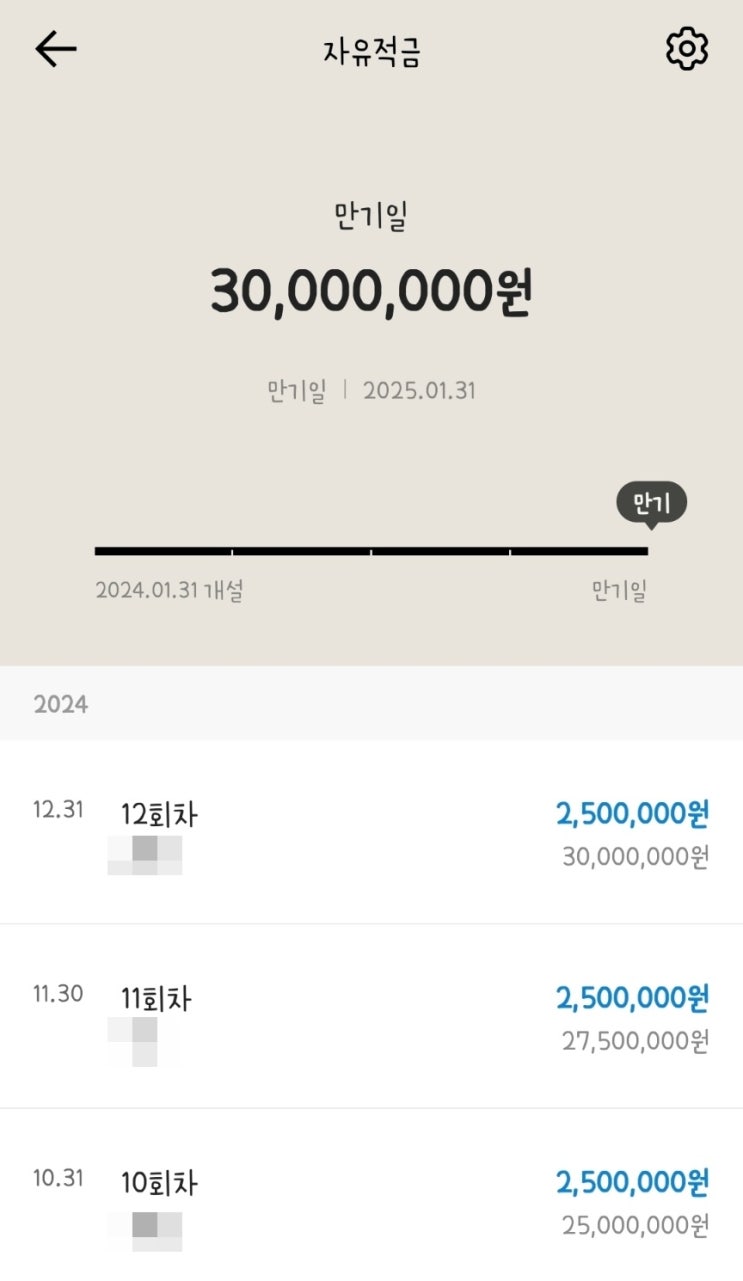Viewport: 743px width, 1281px height.
Task: Open the 11회차 deposit entry
Action: [x=371, y=1016]
